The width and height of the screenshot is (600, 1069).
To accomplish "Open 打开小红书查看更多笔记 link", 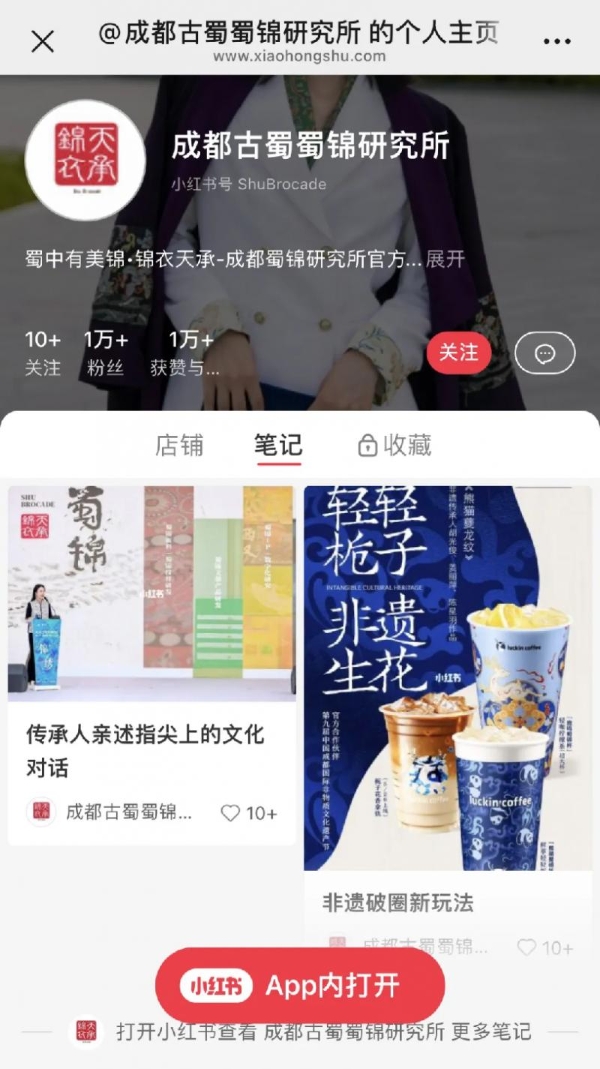I will (x=322, y=1032).
